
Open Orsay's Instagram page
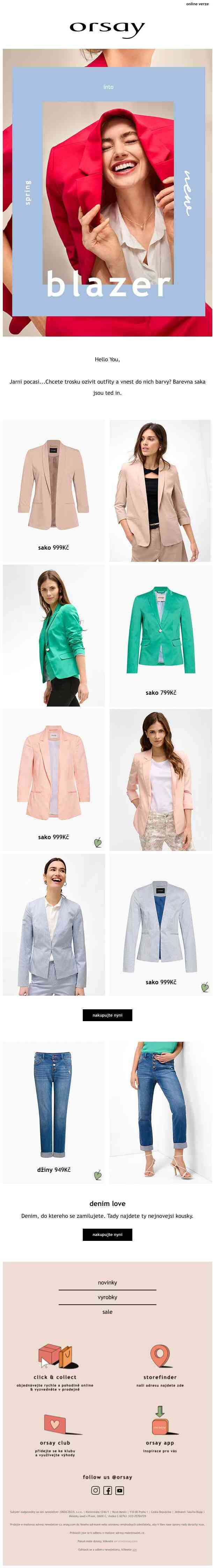coord(95,1490)
